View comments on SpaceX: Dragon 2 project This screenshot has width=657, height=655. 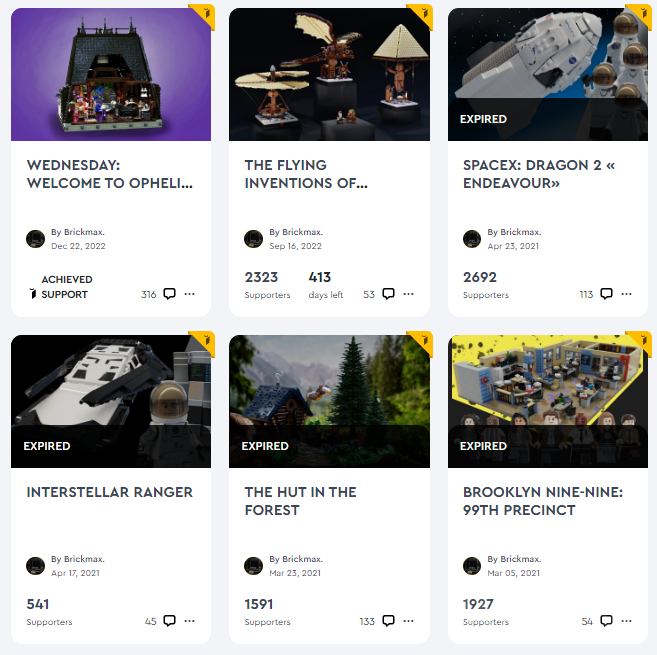pos(606,294)
